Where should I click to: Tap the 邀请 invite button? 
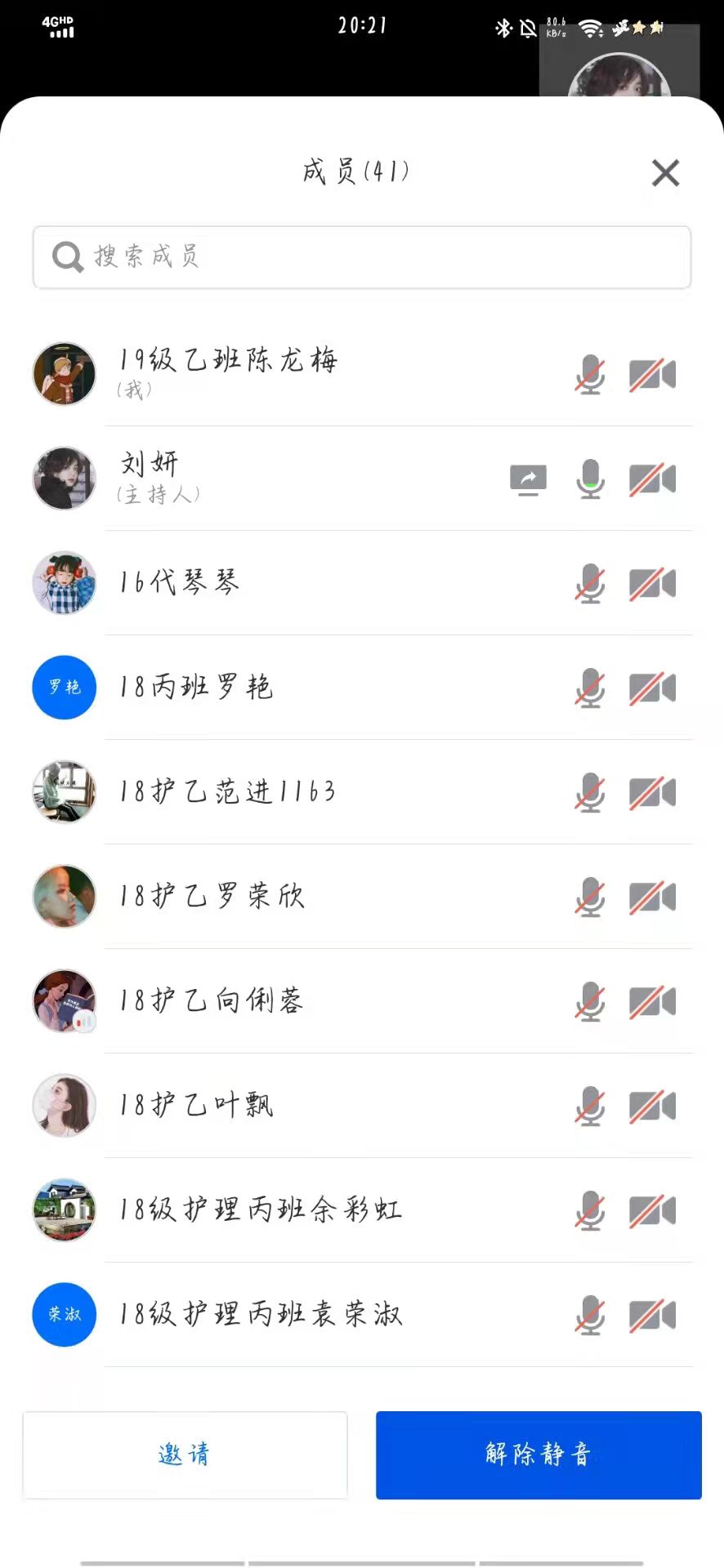[185, 1454]
